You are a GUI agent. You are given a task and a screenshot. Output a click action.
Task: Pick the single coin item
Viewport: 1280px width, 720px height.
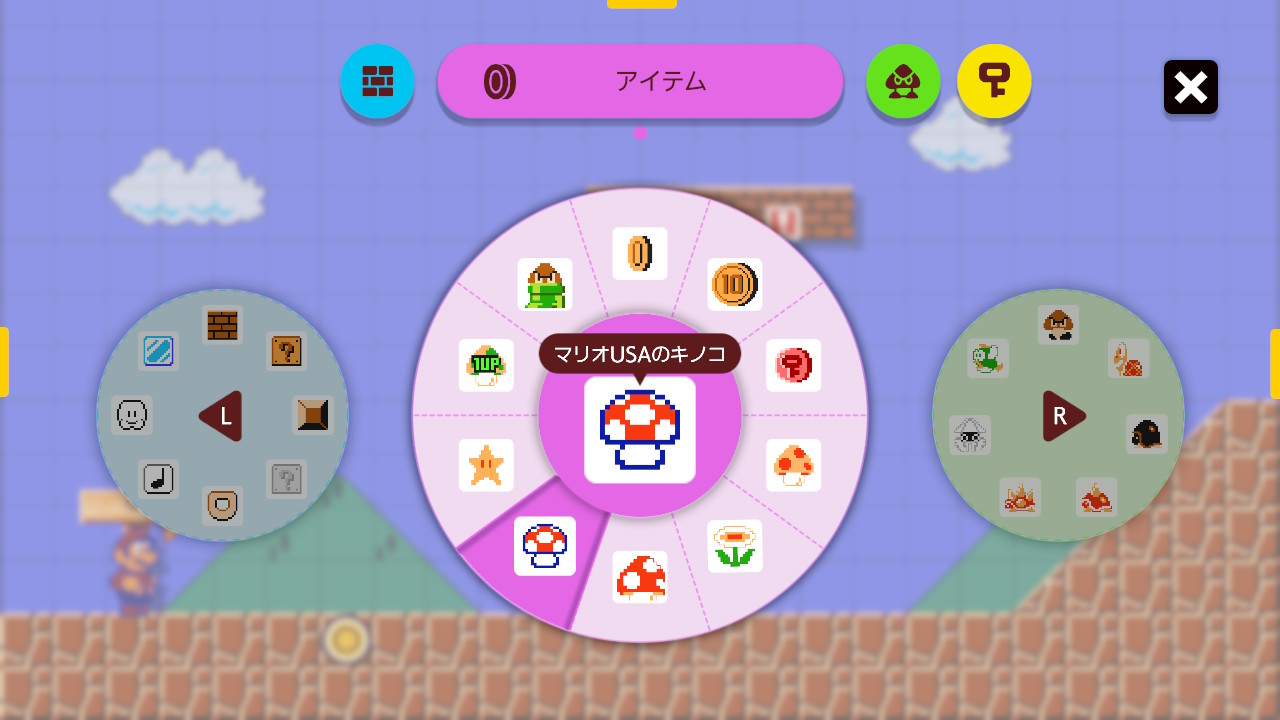[640, 254]
